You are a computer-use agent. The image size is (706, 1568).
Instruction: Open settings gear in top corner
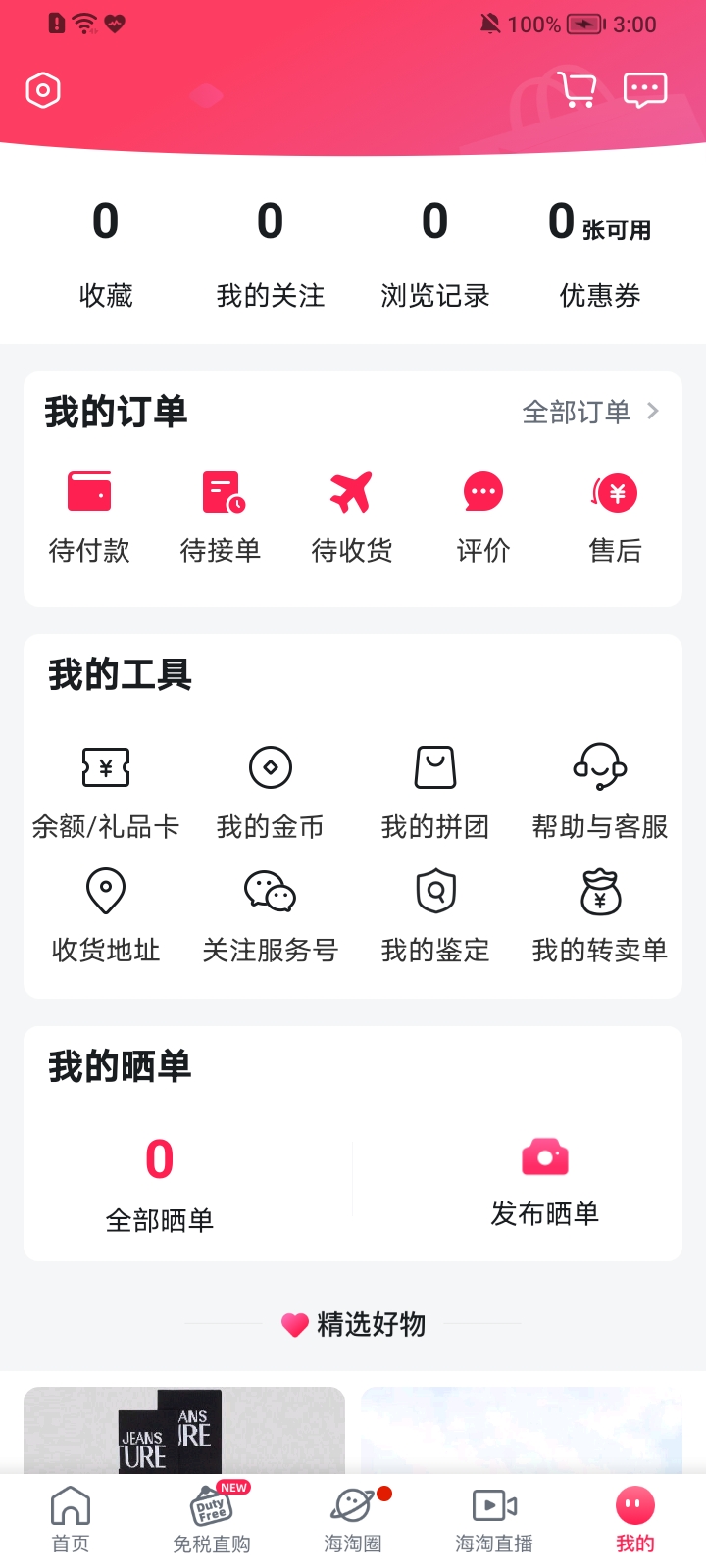[43, 89]
